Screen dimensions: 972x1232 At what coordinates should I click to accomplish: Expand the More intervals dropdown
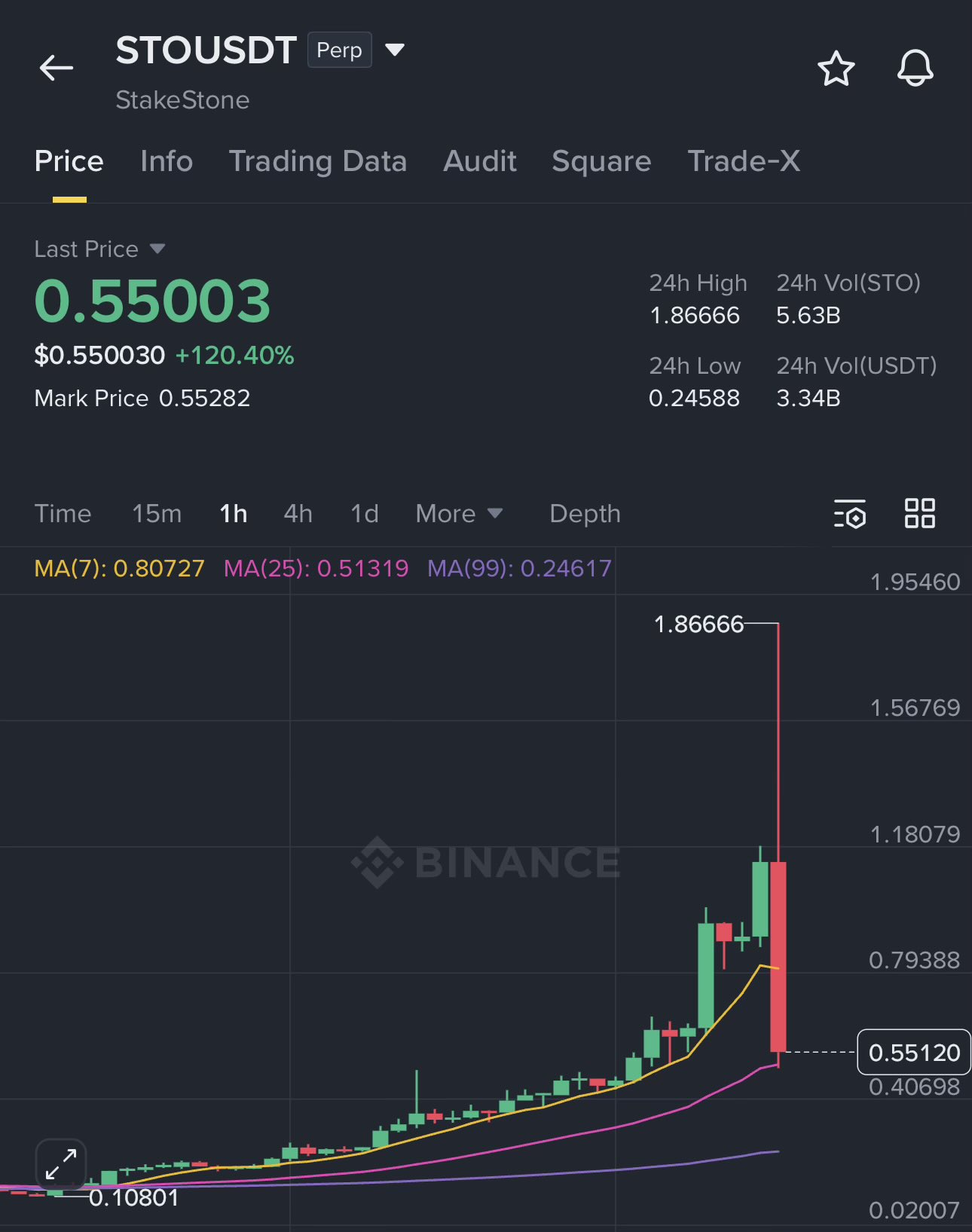(459, 514)
